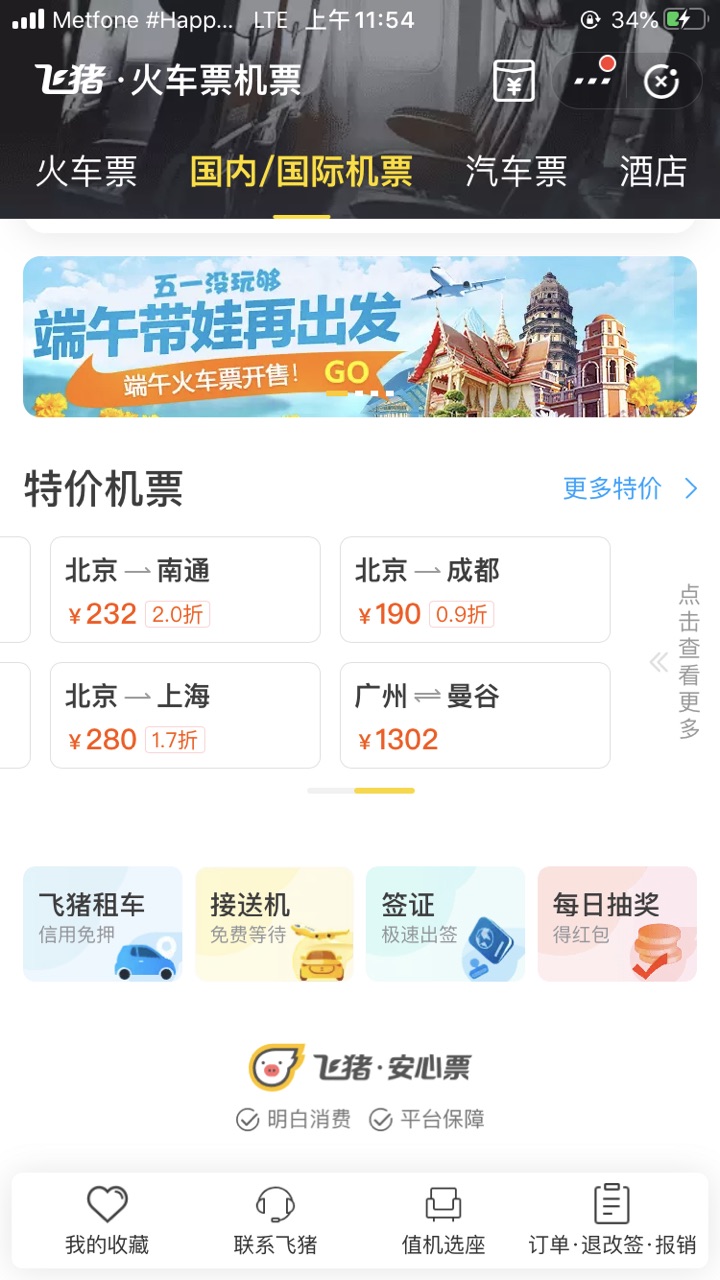This screenshot has width=720, height=1280.
Task: Open 接送机 airport transfer
Action: pyautogui.click(x=274, y=924)
